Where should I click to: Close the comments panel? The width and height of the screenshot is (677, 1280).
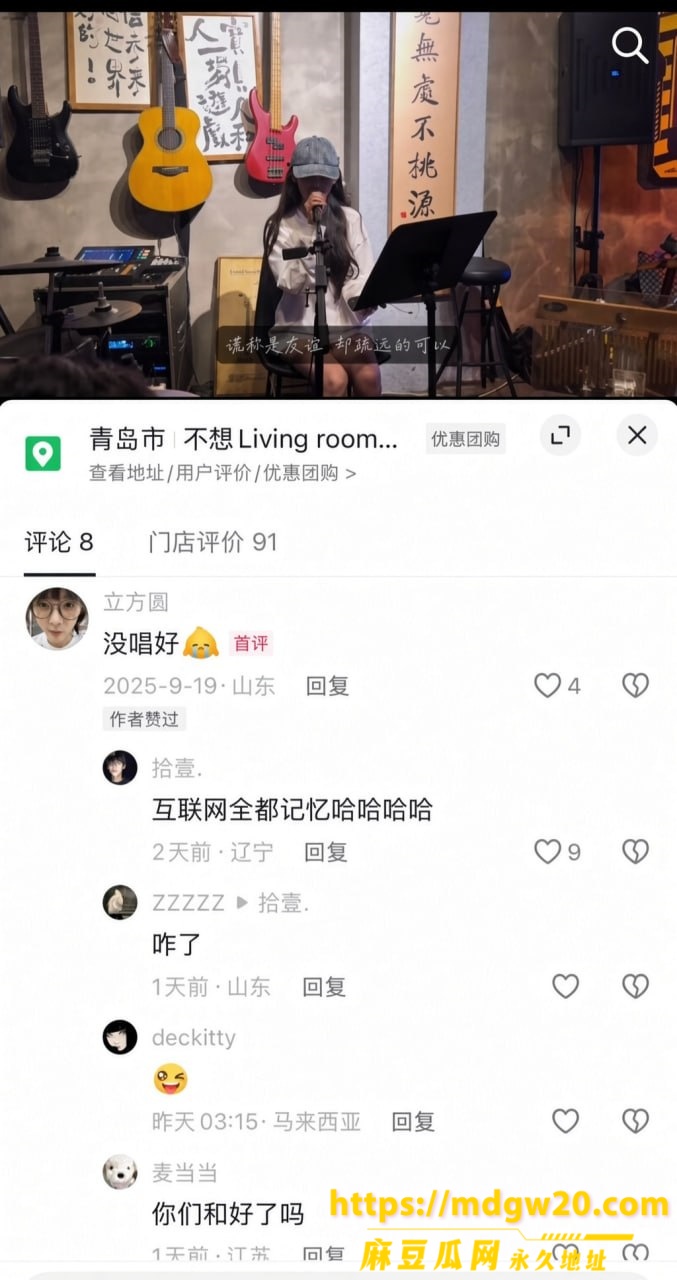637,435
